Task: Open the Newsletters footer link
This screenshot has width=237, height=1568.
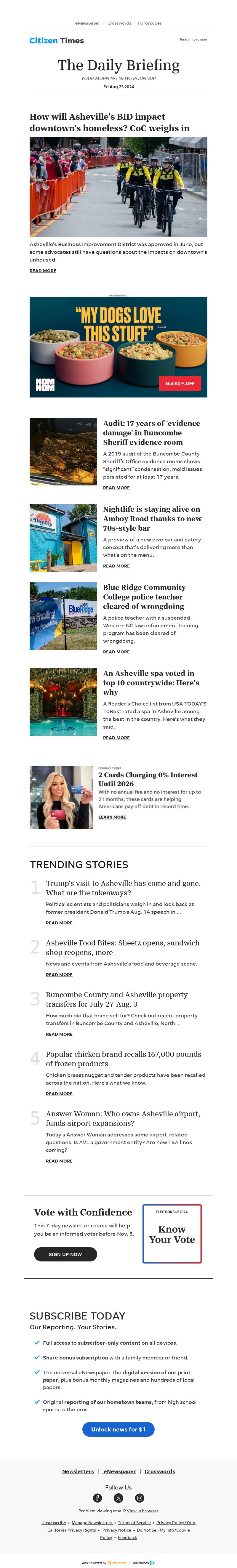Action: tap(78, 1471)
